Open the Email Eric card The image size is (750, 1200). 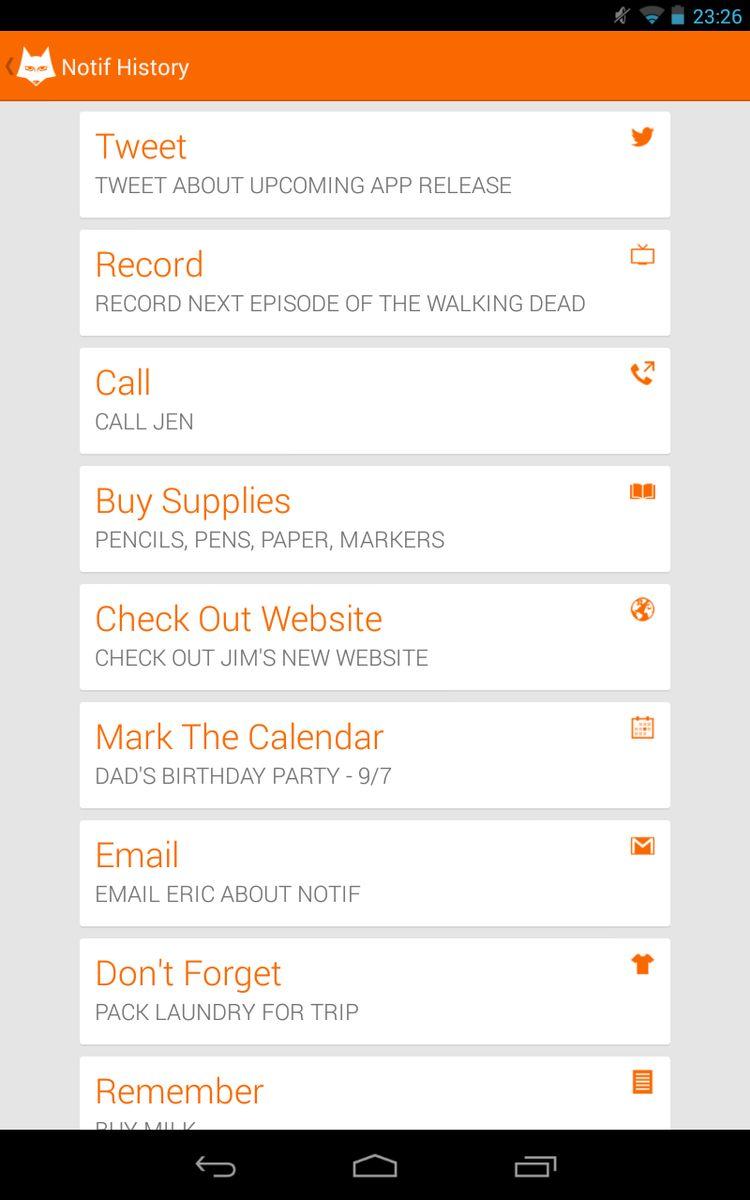374,872
